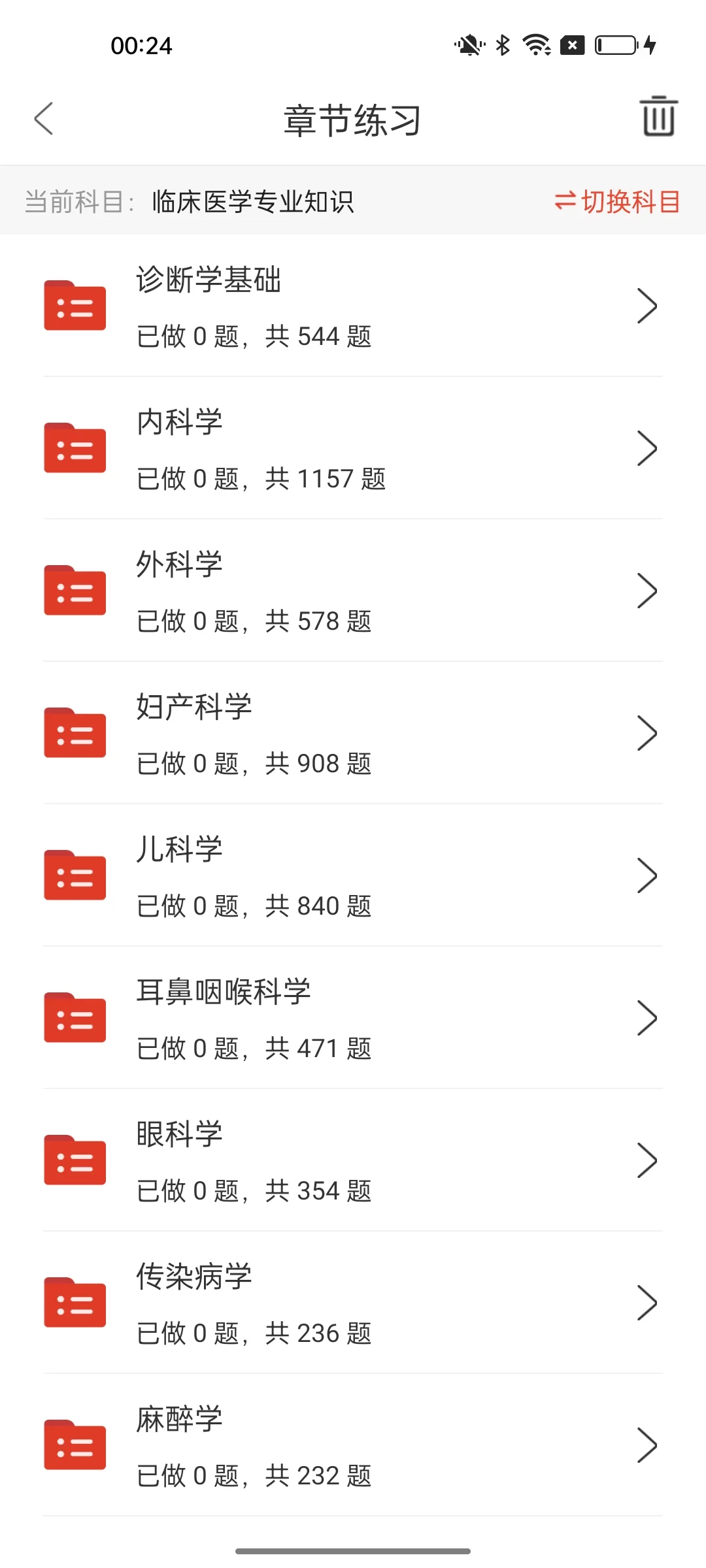Tap the trash can icon
Screen dimensions: 706x1568
(x=658, y=118)
